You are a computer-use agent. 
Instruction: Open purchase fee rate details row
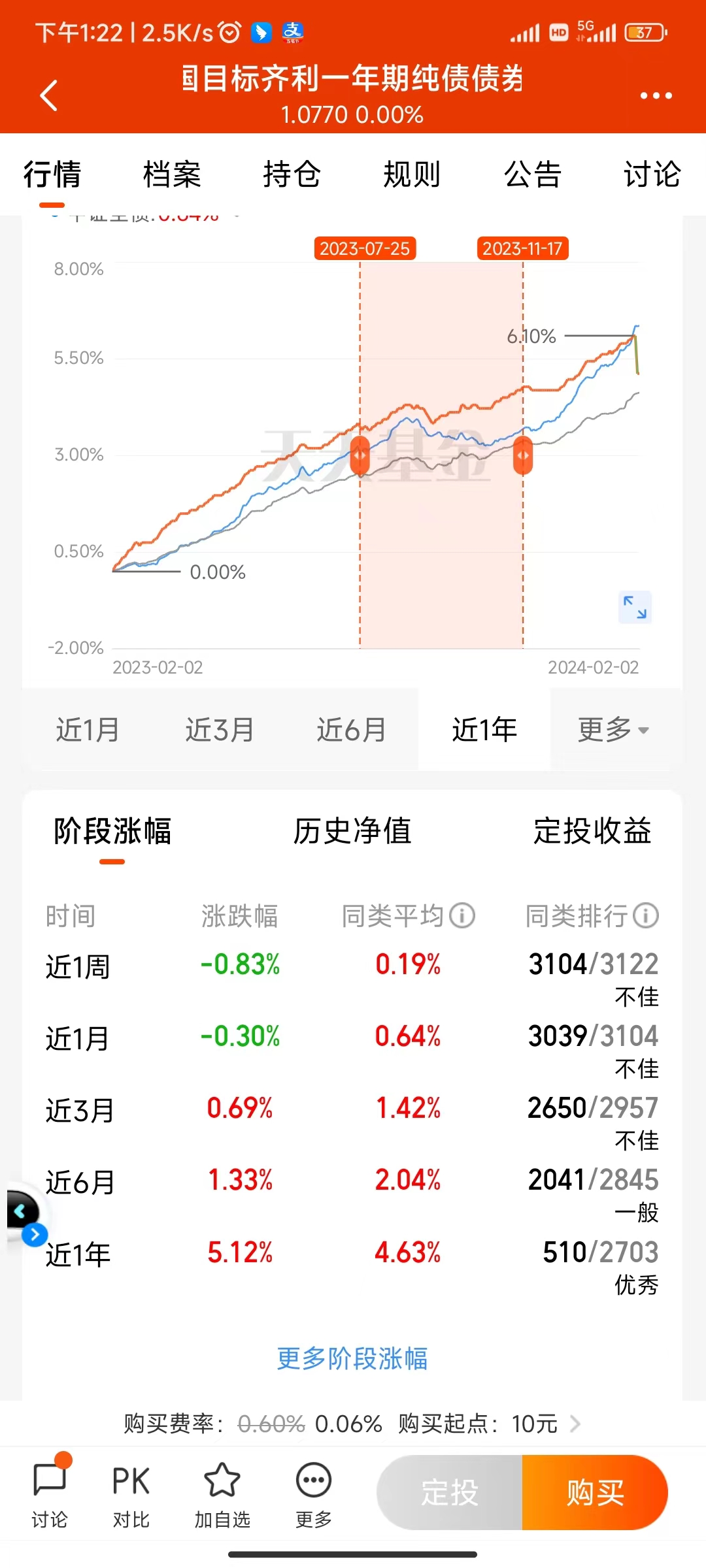[352, 1424]
